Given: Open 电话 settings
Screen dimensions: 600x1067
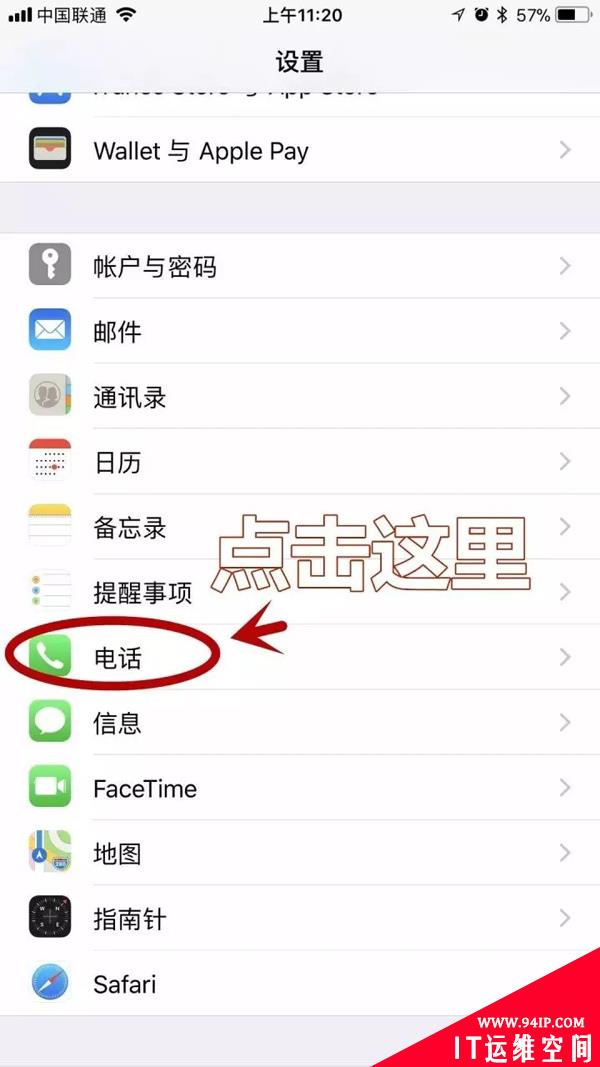Looking at the screenshot, I should [x=118, y=657].
